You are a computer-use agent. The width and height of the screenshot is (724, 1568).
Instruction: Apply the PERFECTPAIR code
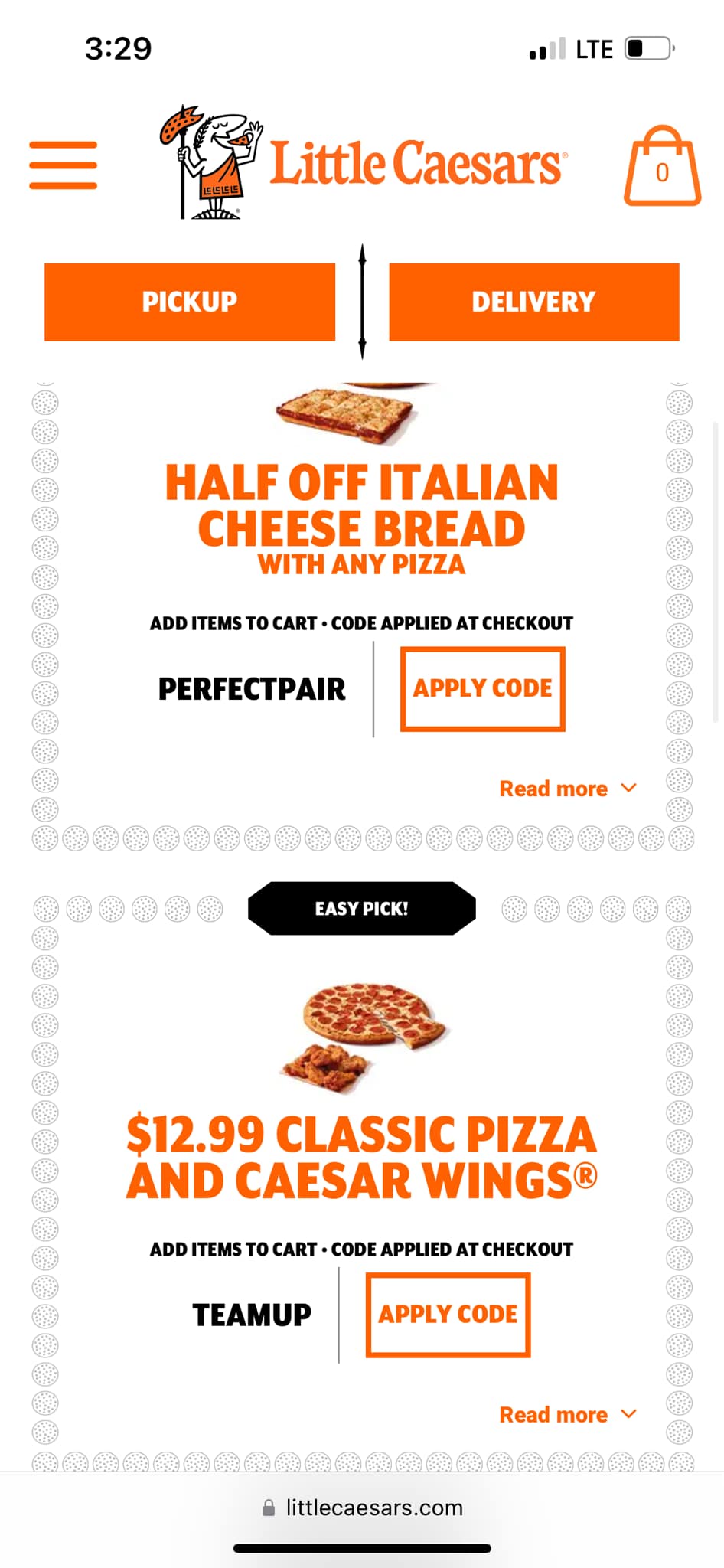pyautogui.click(x=483, y=688)
